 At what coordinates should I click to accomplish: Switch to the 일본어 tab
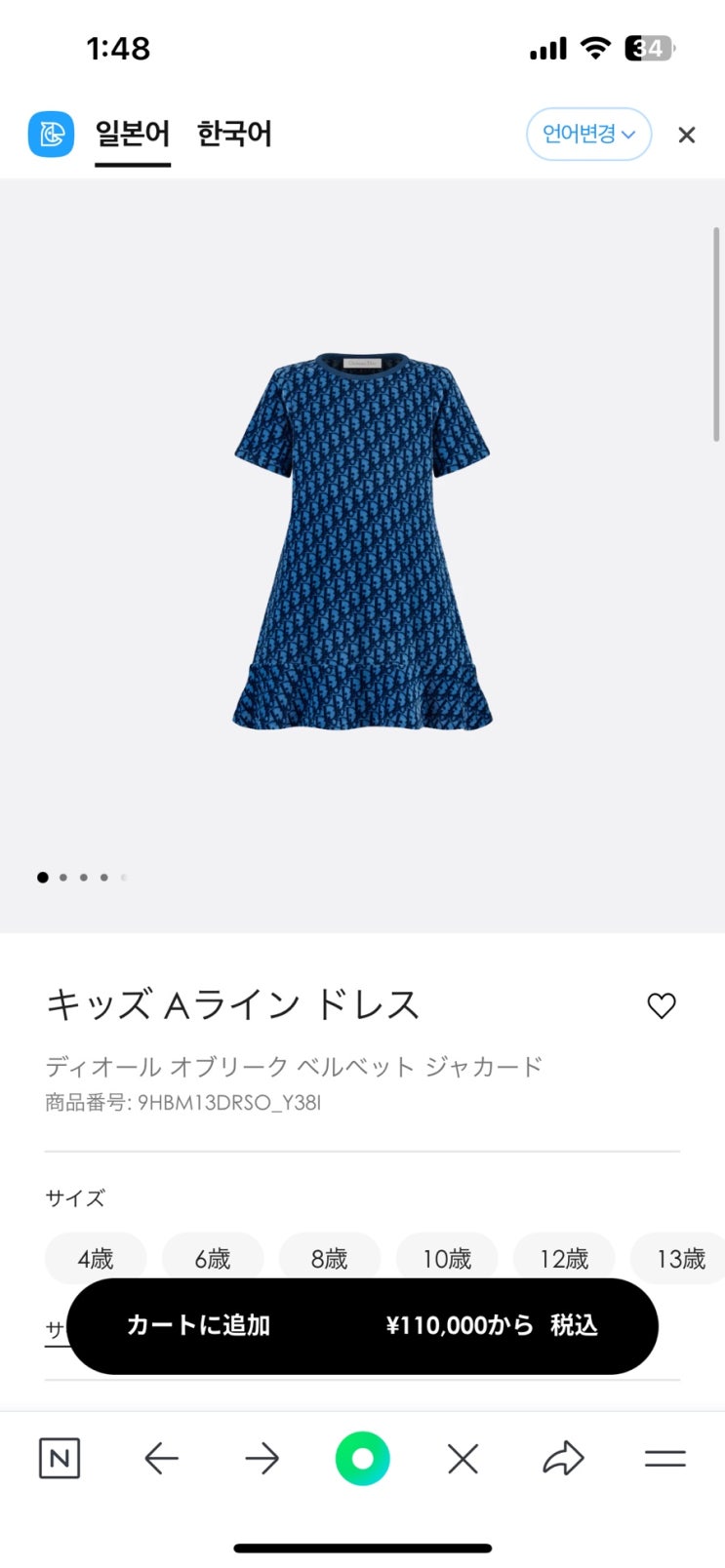tap(133, 134)
